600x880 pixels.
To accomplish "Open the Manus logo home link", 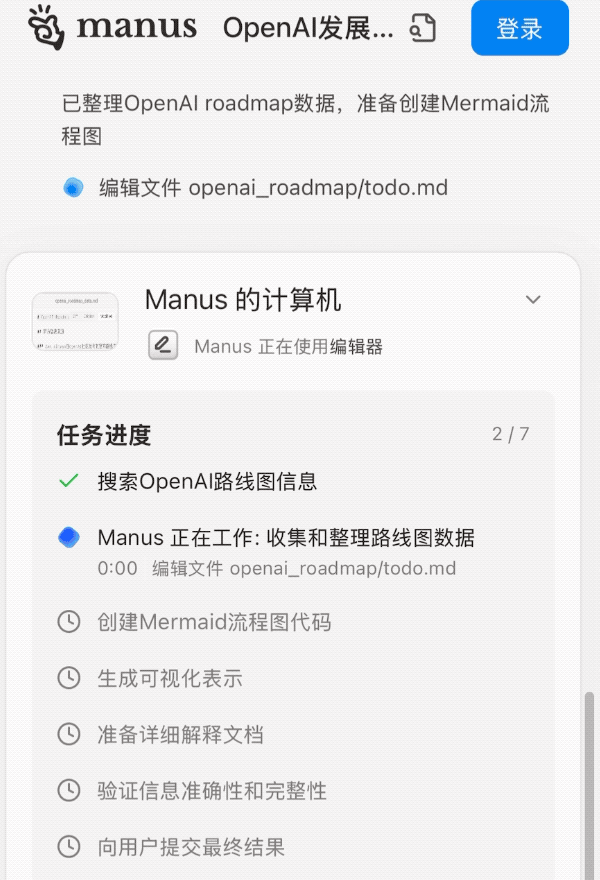I will point(112,27).
